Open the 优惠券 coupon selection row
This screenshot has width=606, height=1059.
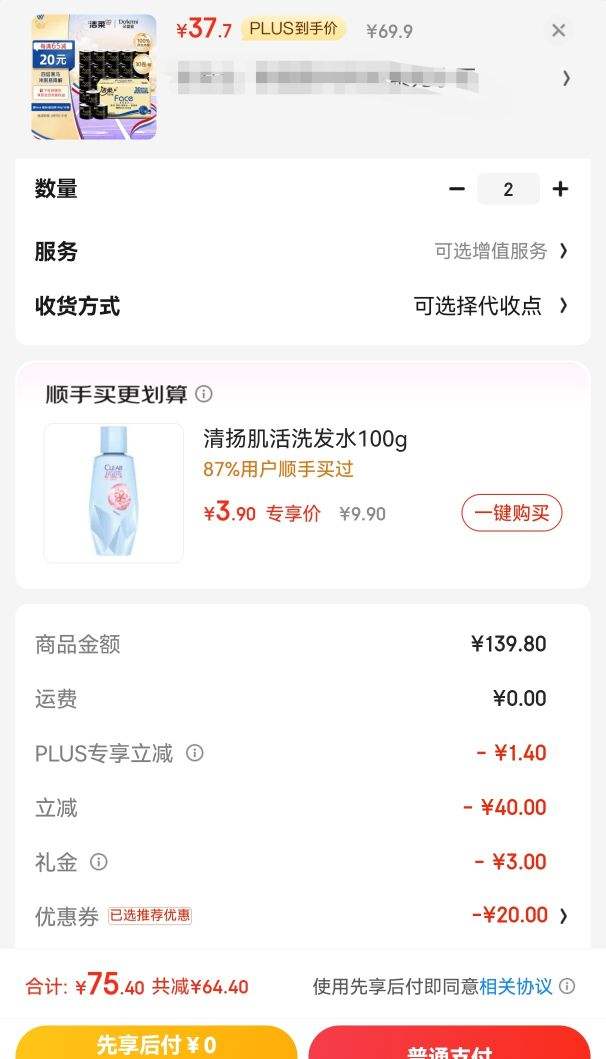(303, 916)
